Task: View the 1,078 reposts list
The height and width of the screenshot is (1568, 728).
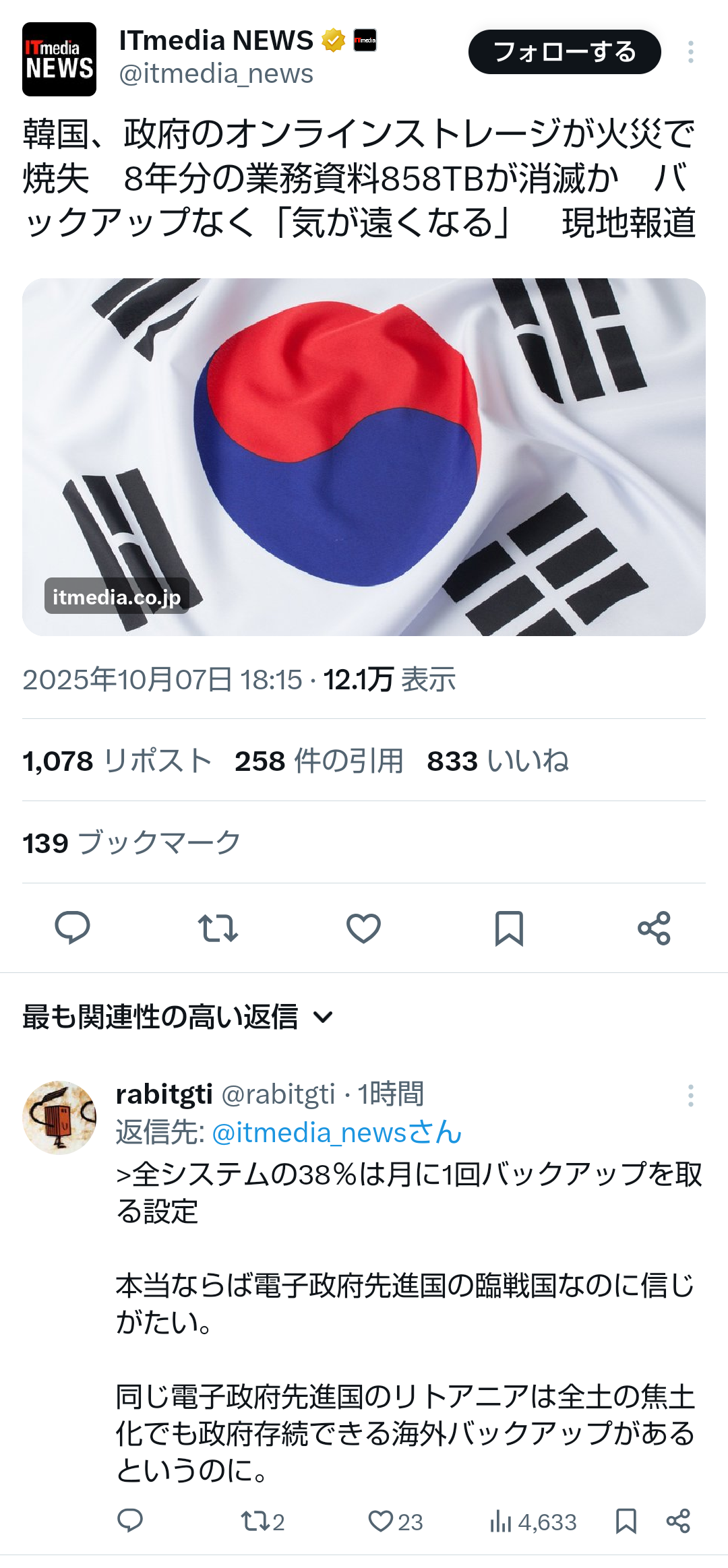Action: coord(117,761)
